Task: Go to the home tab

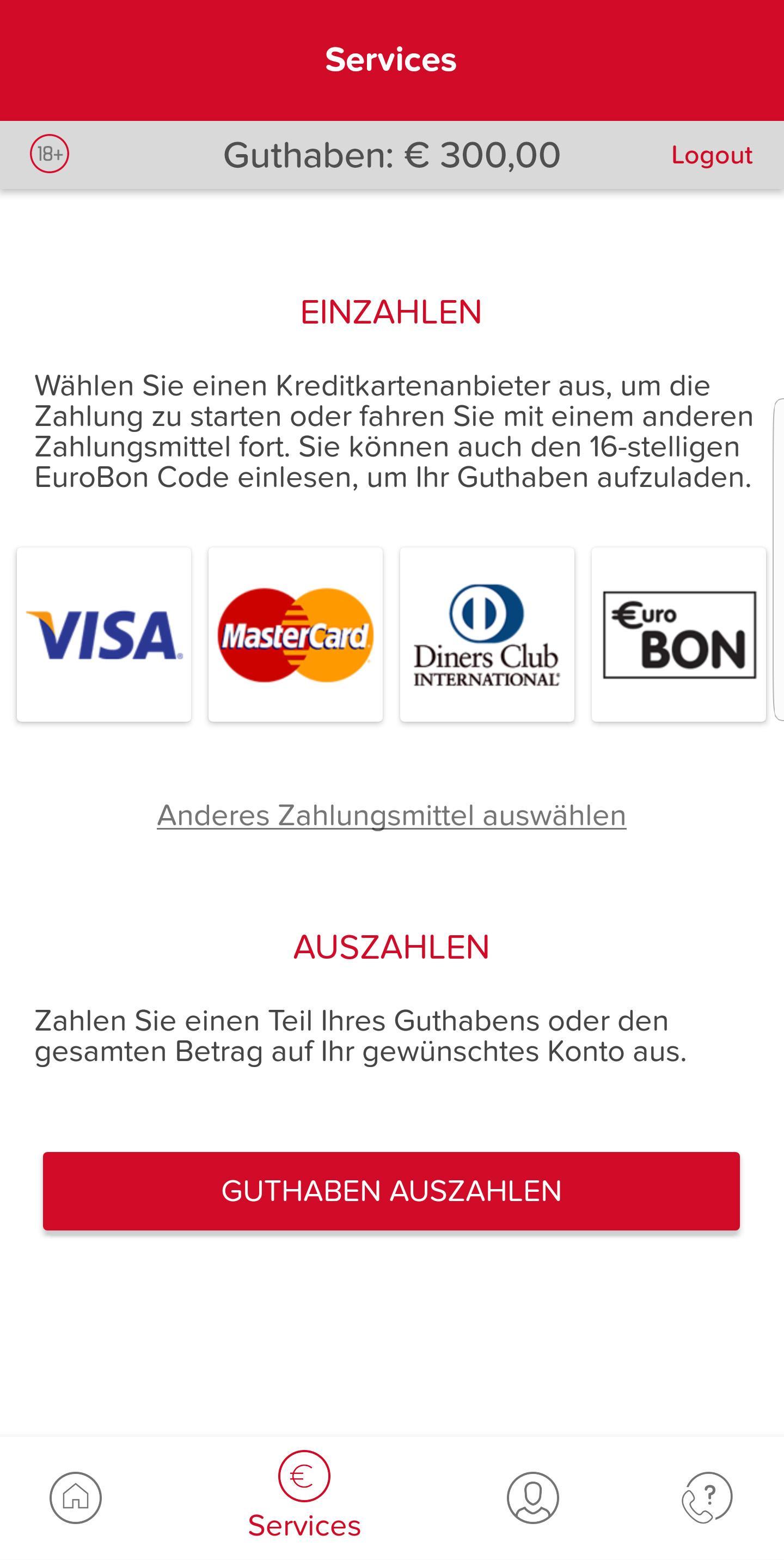Action: (76, 1497)
